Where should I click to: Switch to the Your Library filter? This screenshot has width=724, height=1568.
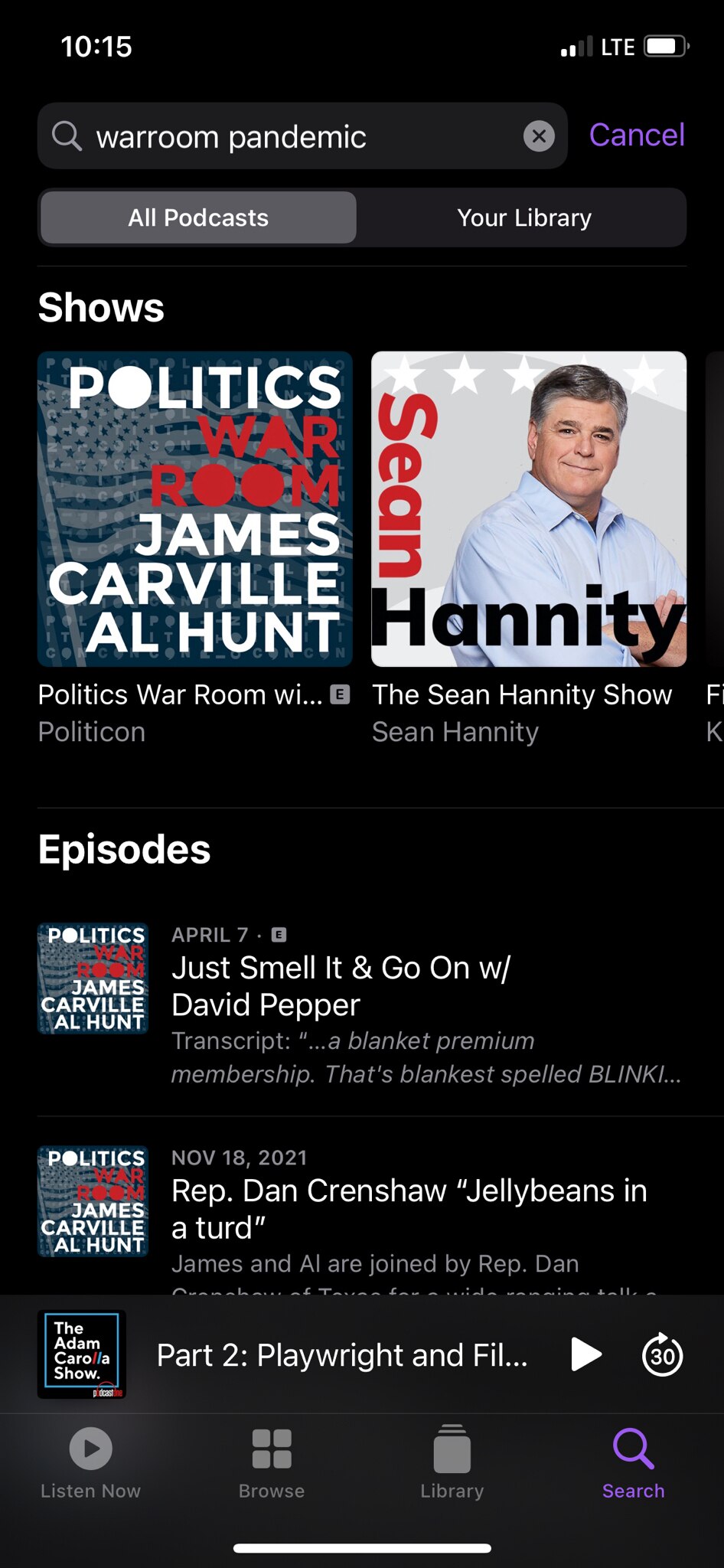pyautogui.click(x=524, y=217)
